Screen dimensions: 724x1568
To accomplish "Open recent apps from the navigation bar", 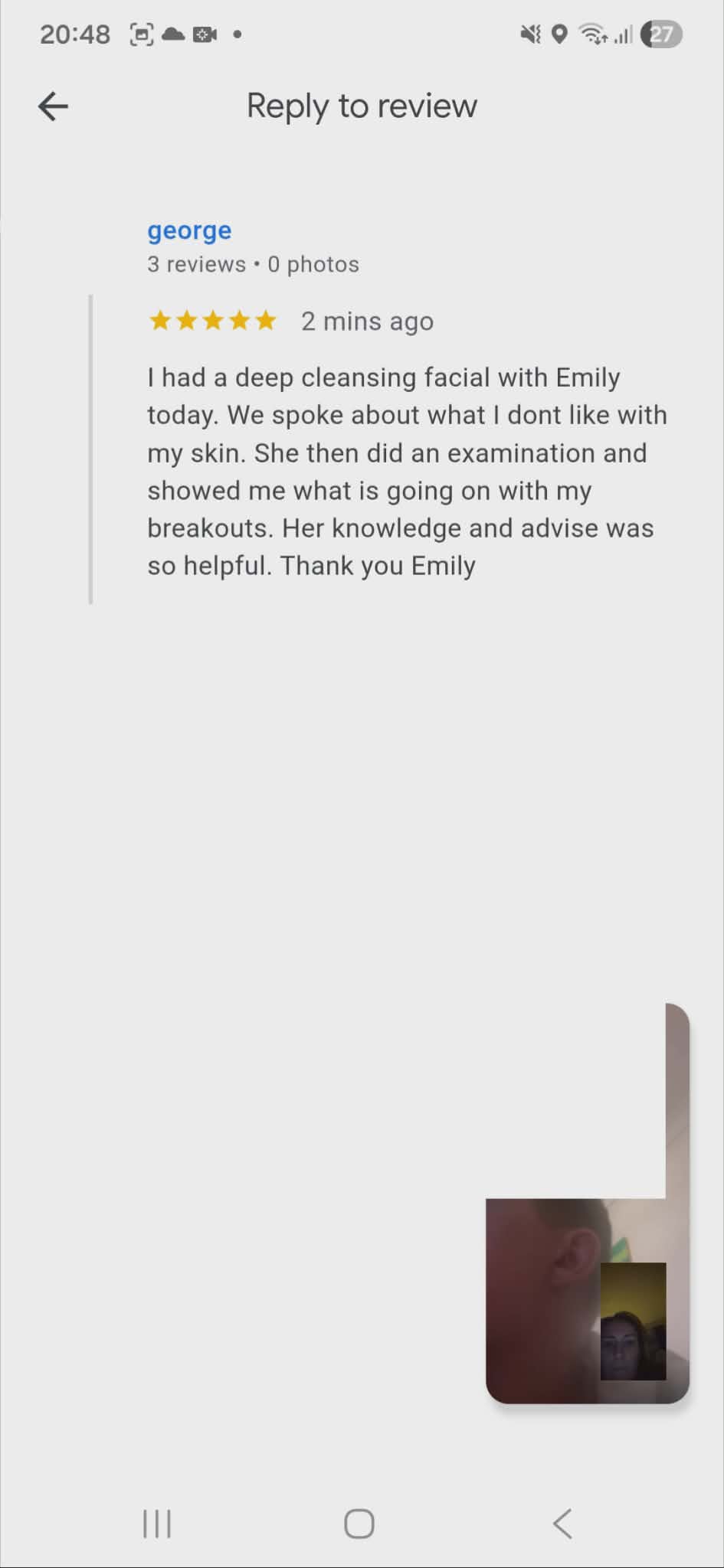I will tap(156, 1524).
